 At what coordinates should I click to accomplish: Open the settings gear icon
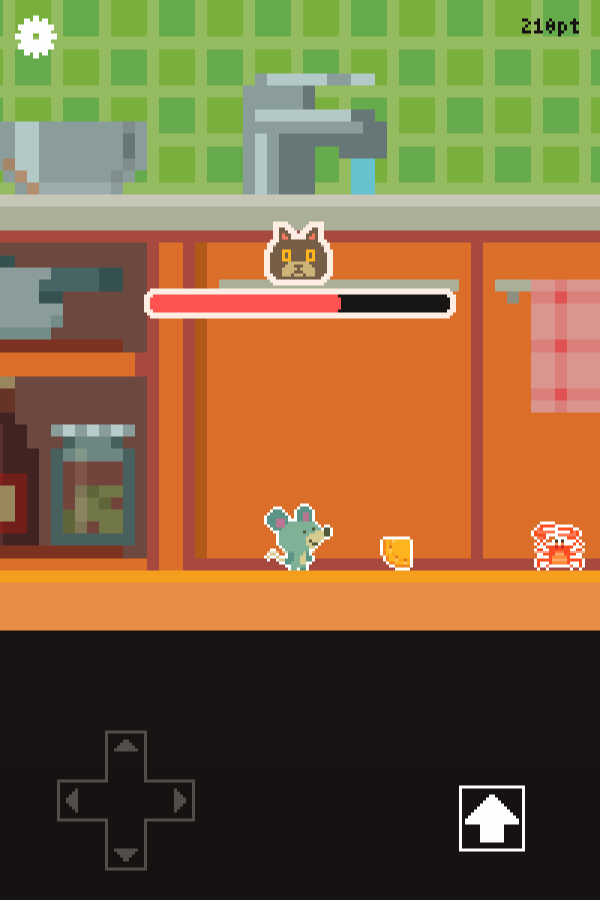click(36, 37)
